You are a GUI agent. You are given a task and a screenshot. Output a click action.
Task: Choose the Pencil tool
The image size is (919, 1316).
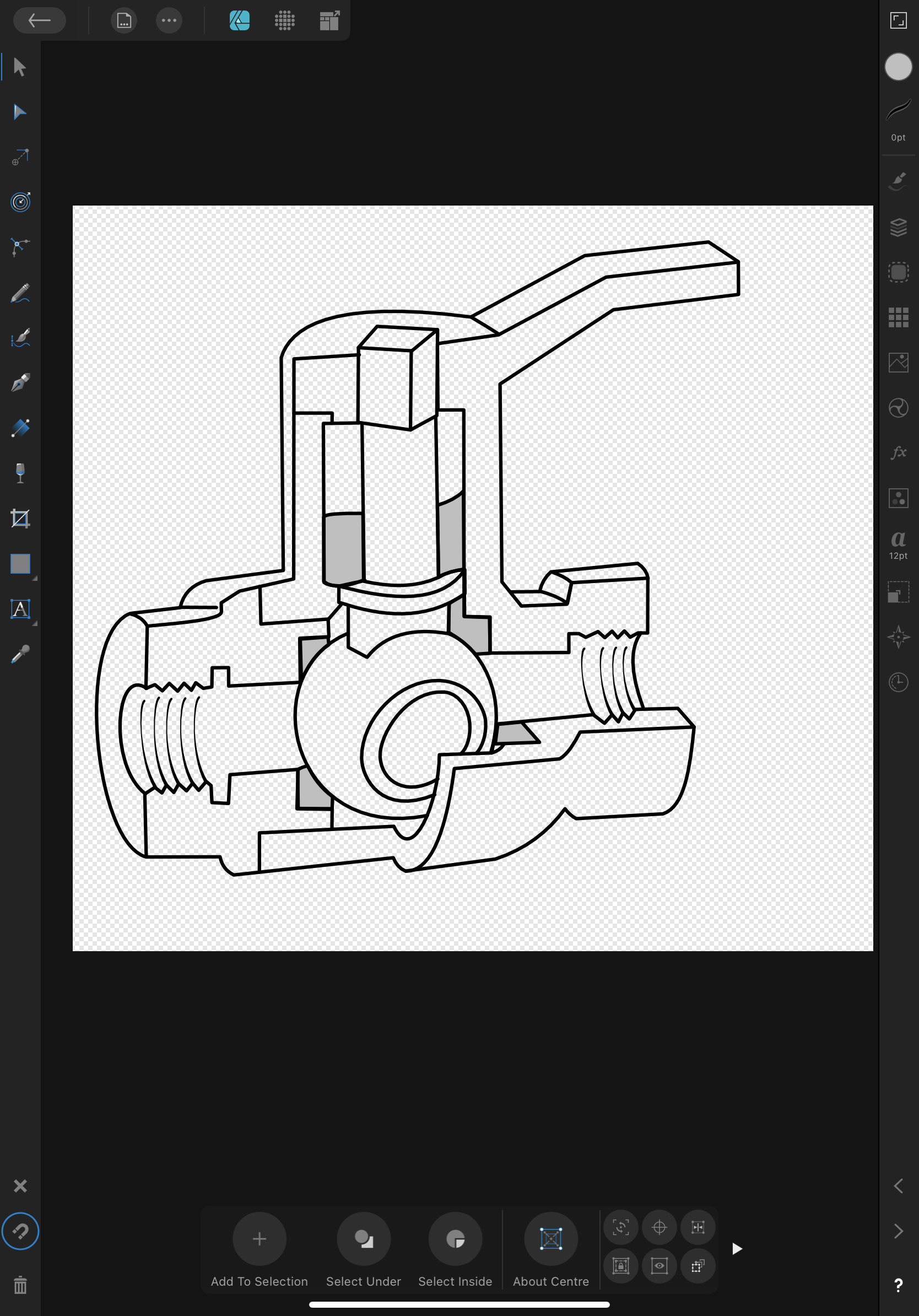coord(20,294)
